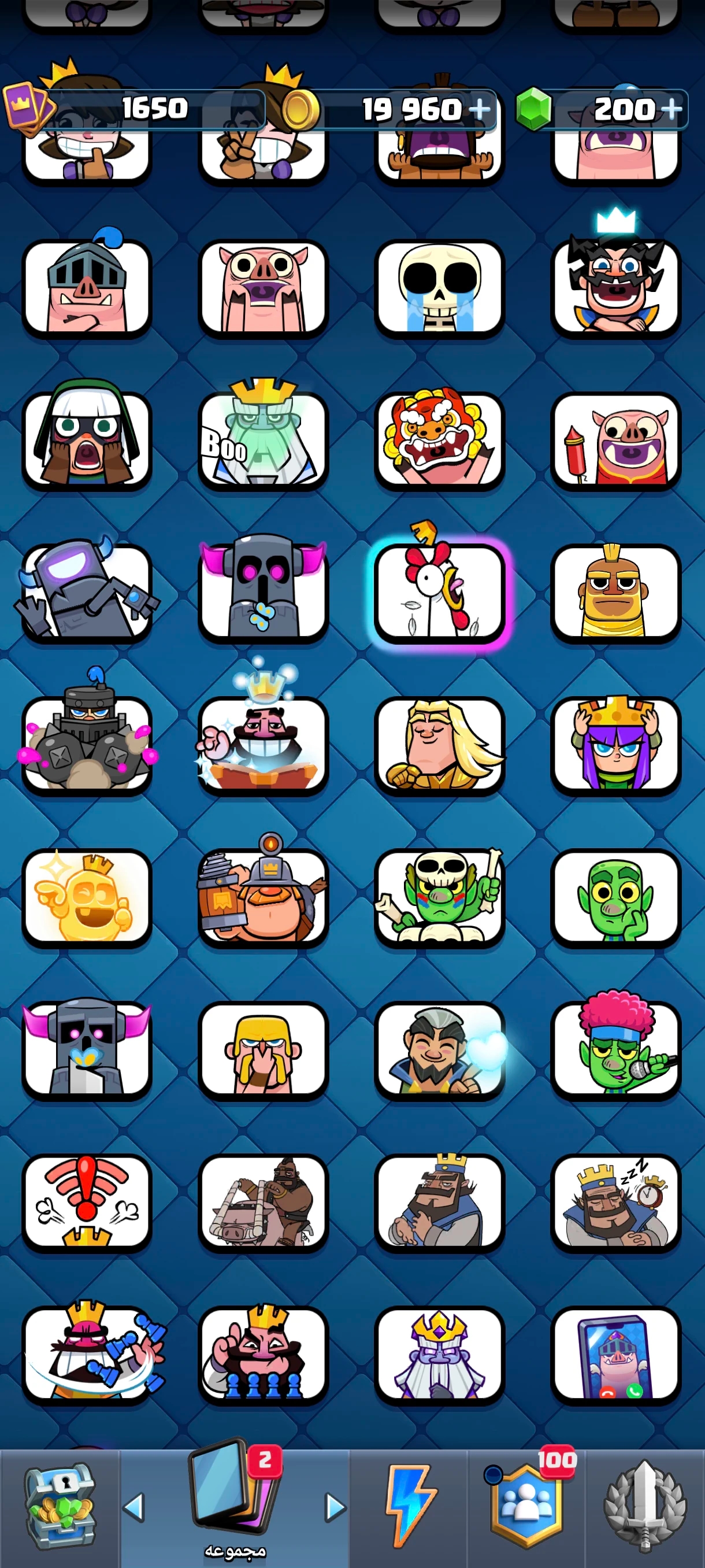Add more gold with the plus
This screenshot has height=1568, width=705.
[x=480, y=110]
